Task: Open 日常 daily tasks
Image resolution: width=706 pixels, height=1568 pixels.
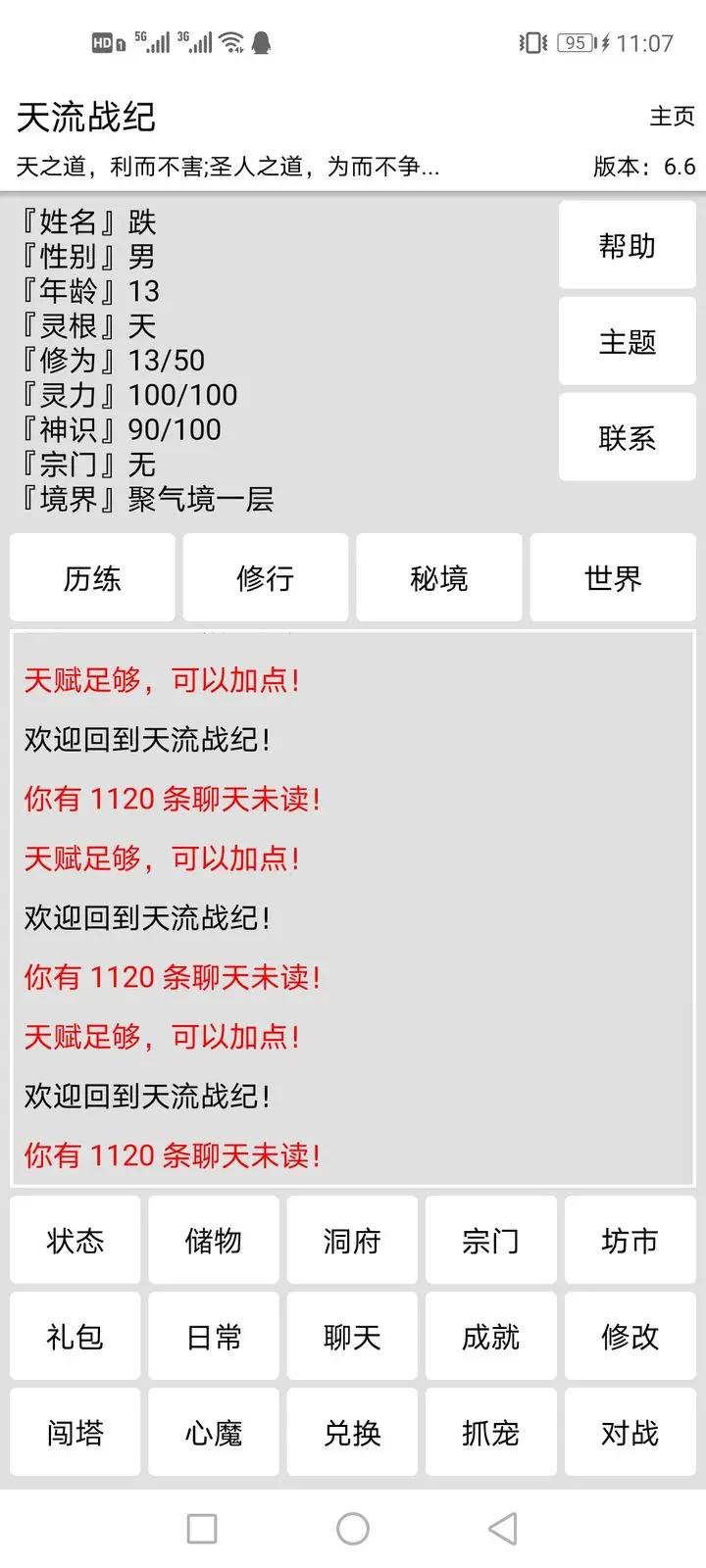Action: pyautogui.click(x=214, y=1336)
